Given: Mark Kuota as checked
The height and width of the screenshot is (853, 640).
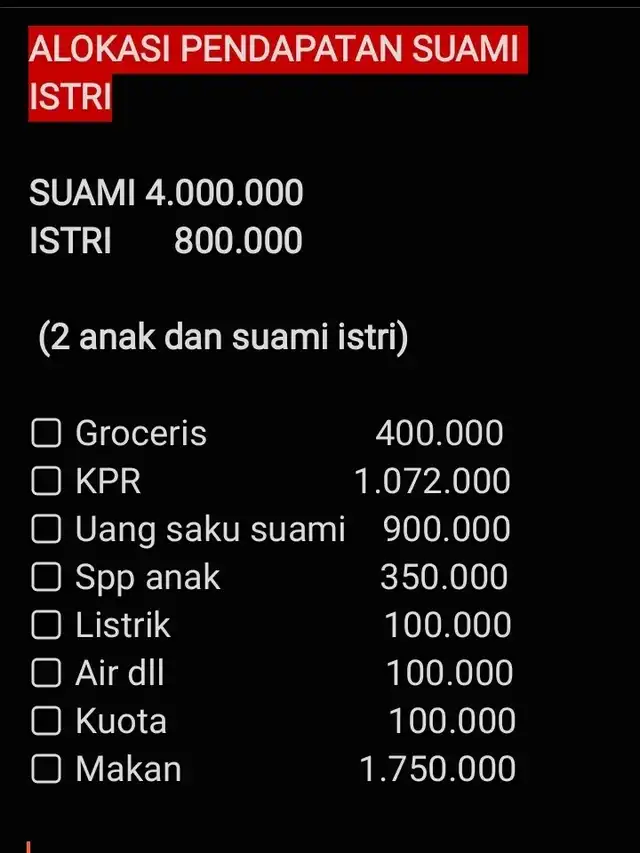Looking at the screenshot, I should tap(46, 722).
